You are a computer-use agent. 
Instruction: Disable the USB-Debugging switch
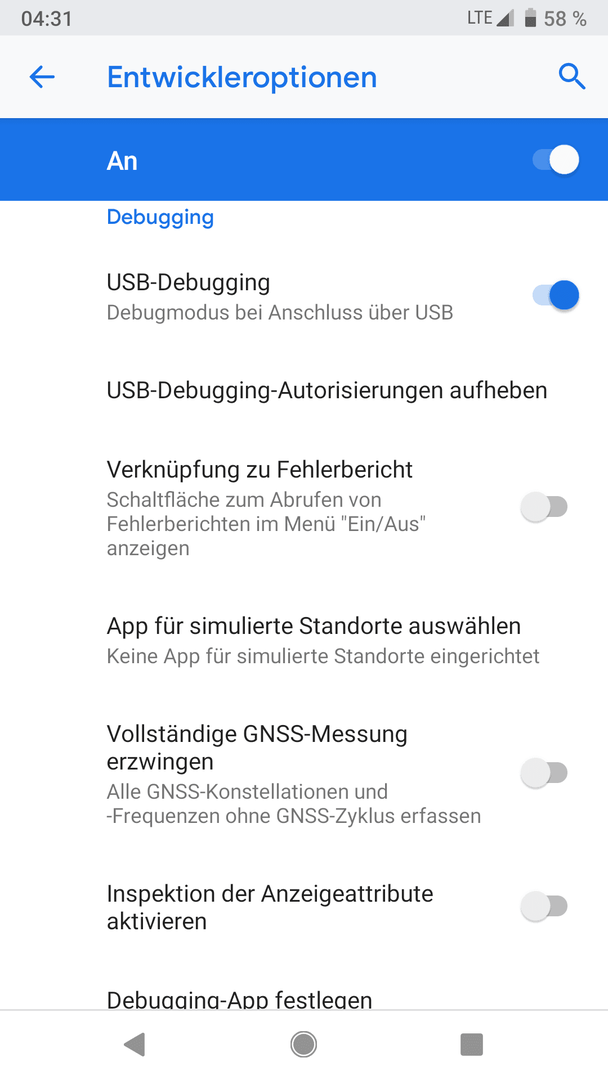556,295
